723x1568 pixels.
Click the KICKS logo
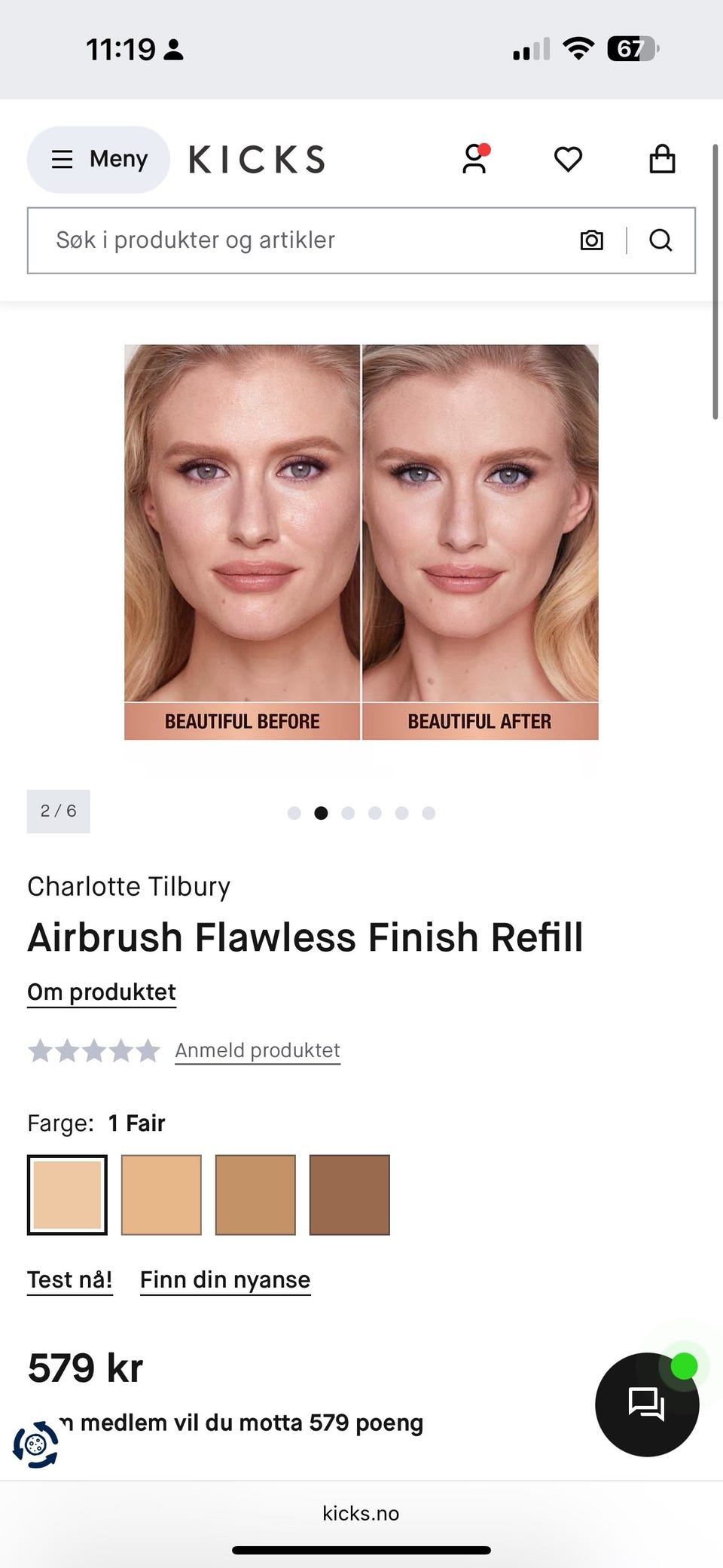(257, 159)
